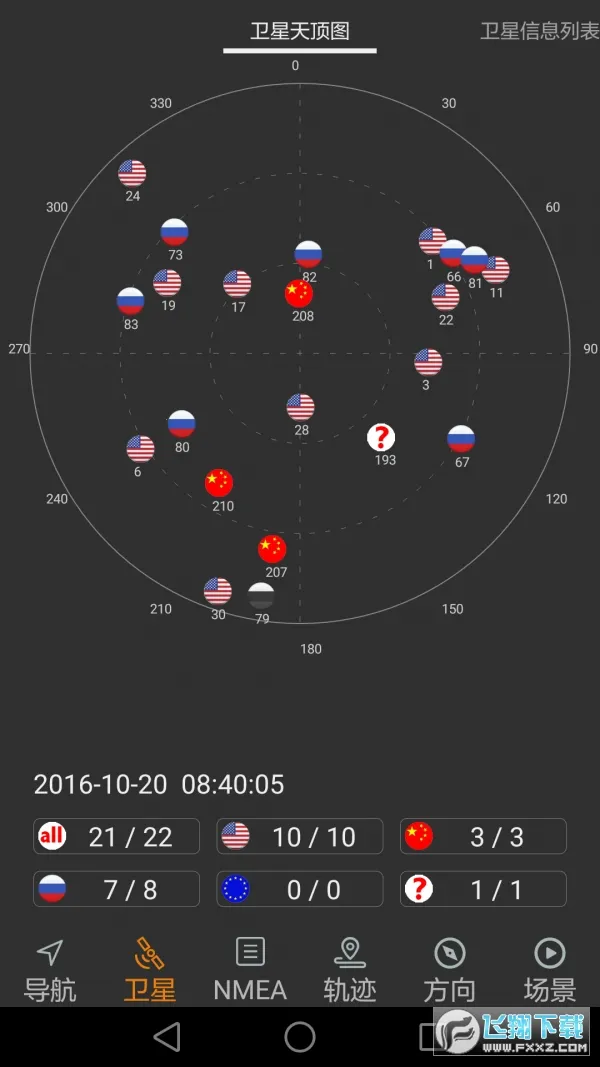Screen dimensions: 600x1067
Task: Go to the 卫星 tab
Action: [x=150, y=970]
